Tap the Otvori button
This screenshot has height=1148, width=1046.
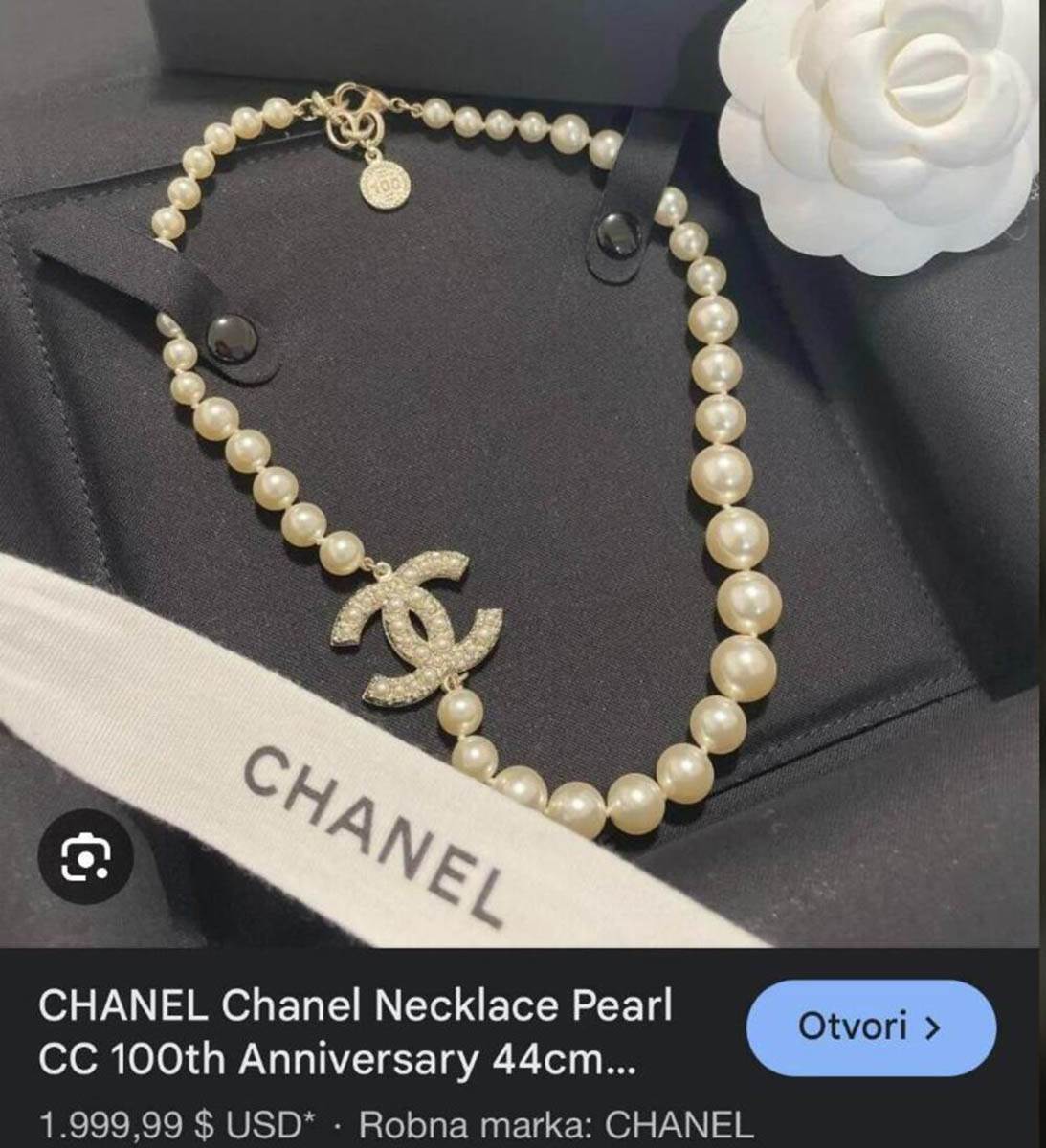coord(870,1028)
